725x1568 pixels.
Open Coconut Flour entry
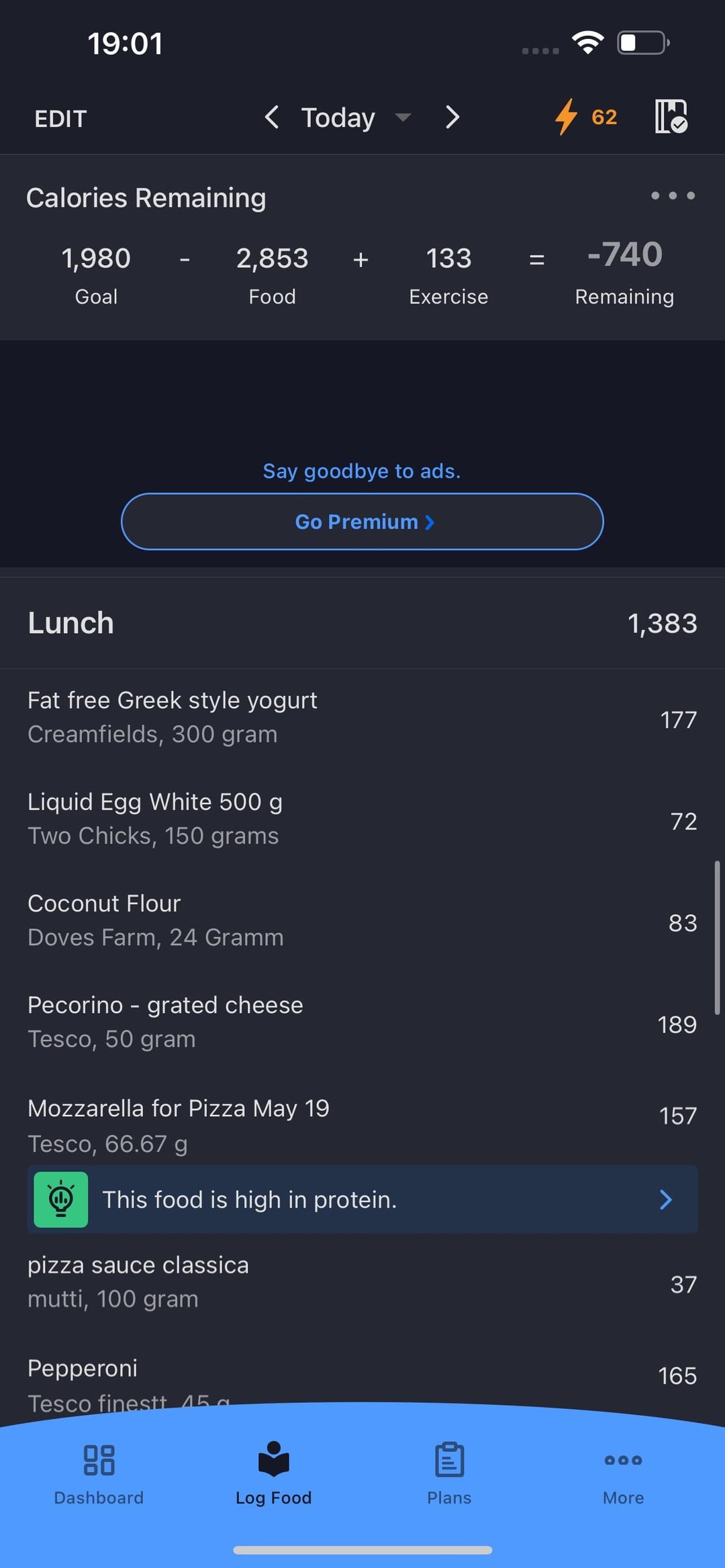point(362,920)
